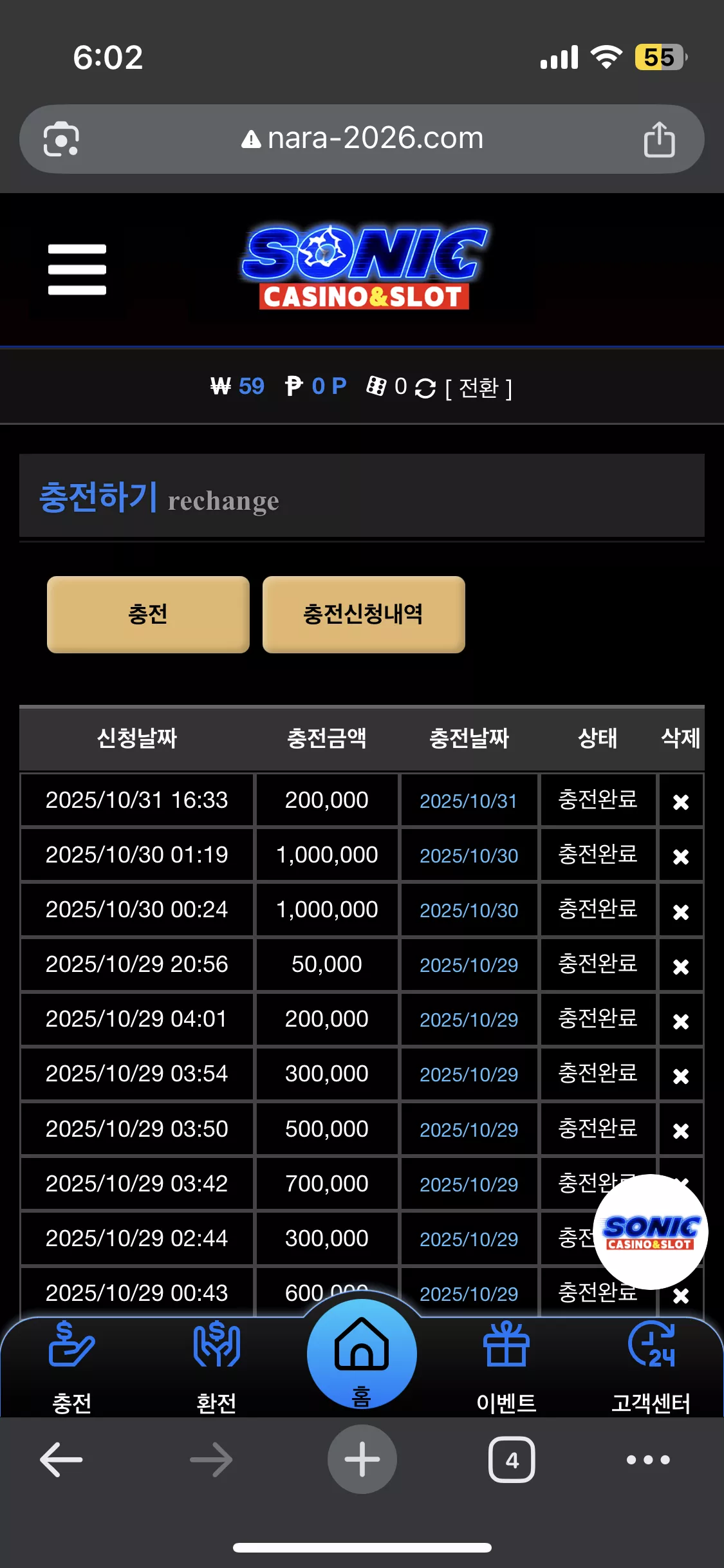Tap the floating Sonic round button
Image resolution: width=724 pixels, height=1568 pixels.
(651, 1232)
